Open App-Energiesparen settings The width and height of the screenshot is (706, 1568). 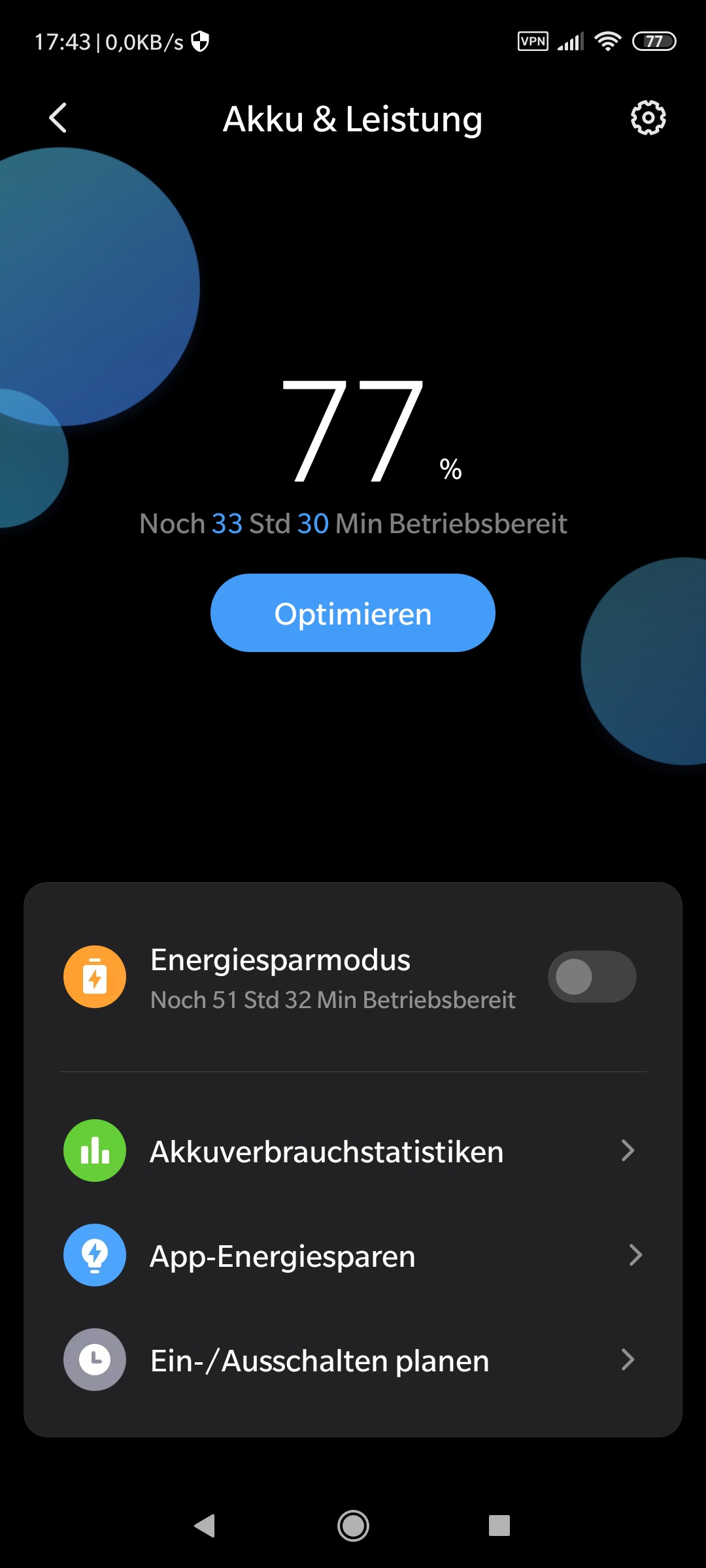pyautogui.click(x=353, y=1256)
